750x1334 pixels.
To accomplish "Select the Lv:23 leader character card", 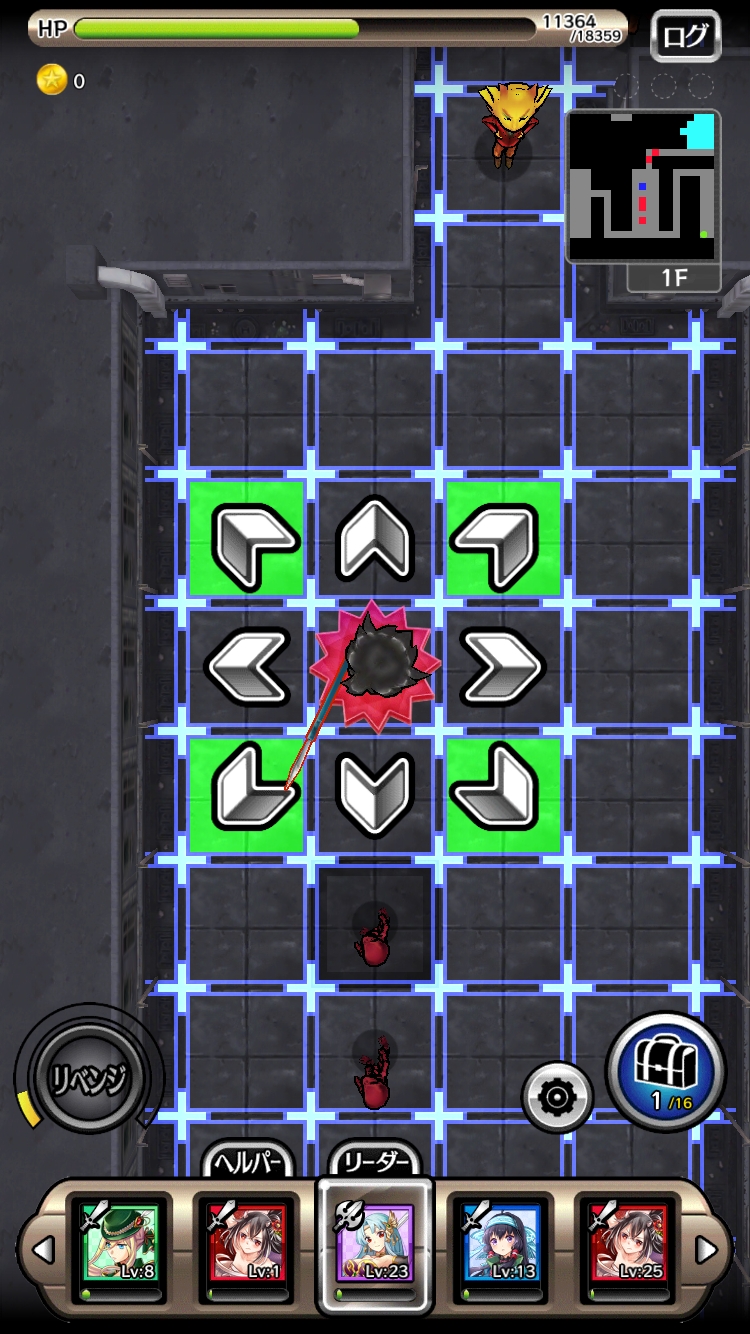I will [x=375, y=1248].
